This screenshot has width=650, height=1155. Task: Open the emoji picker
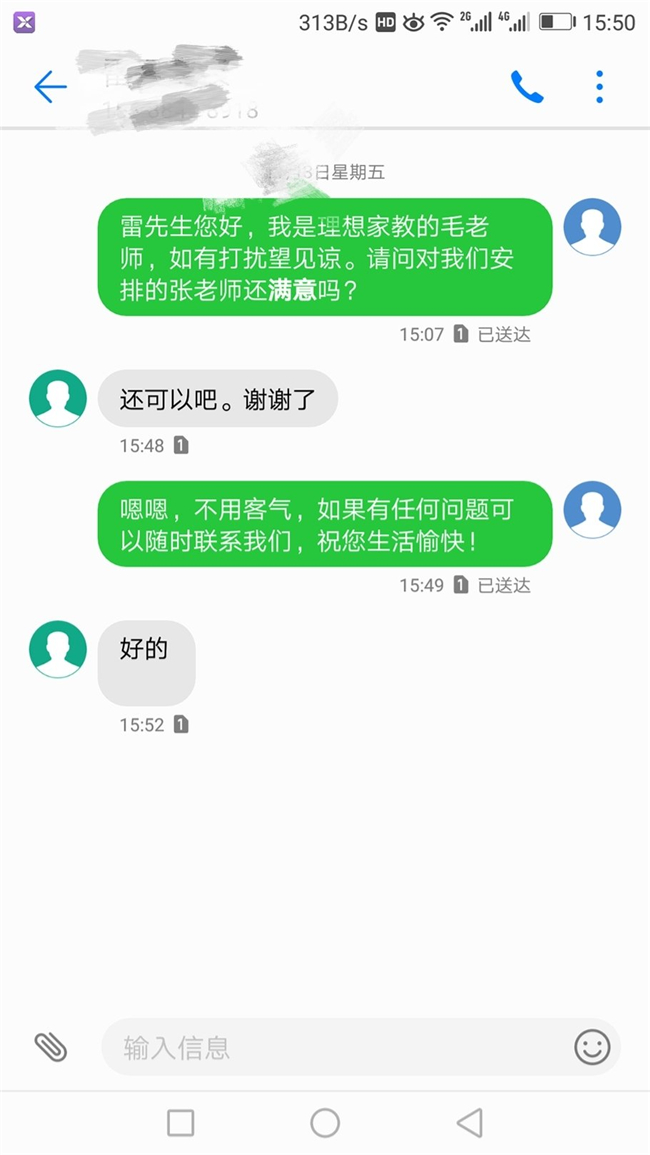[x=592, y=1047]
